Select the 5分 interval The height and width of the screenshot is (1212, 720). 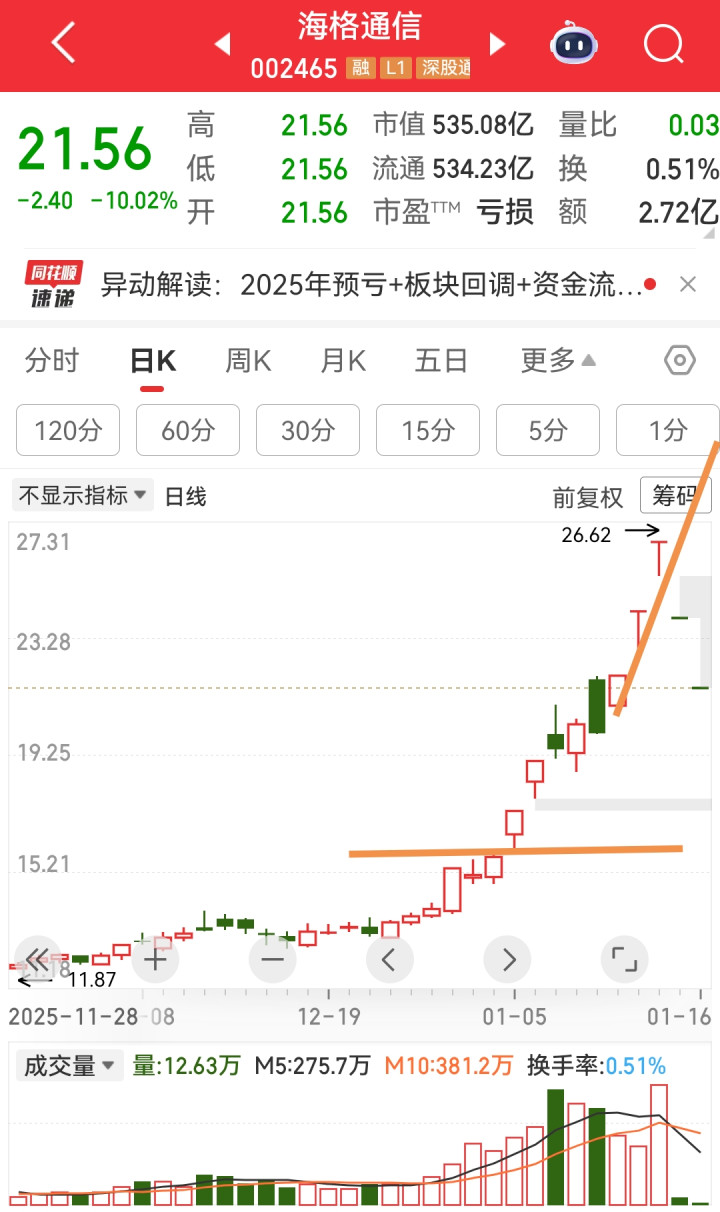pos(548,430)
